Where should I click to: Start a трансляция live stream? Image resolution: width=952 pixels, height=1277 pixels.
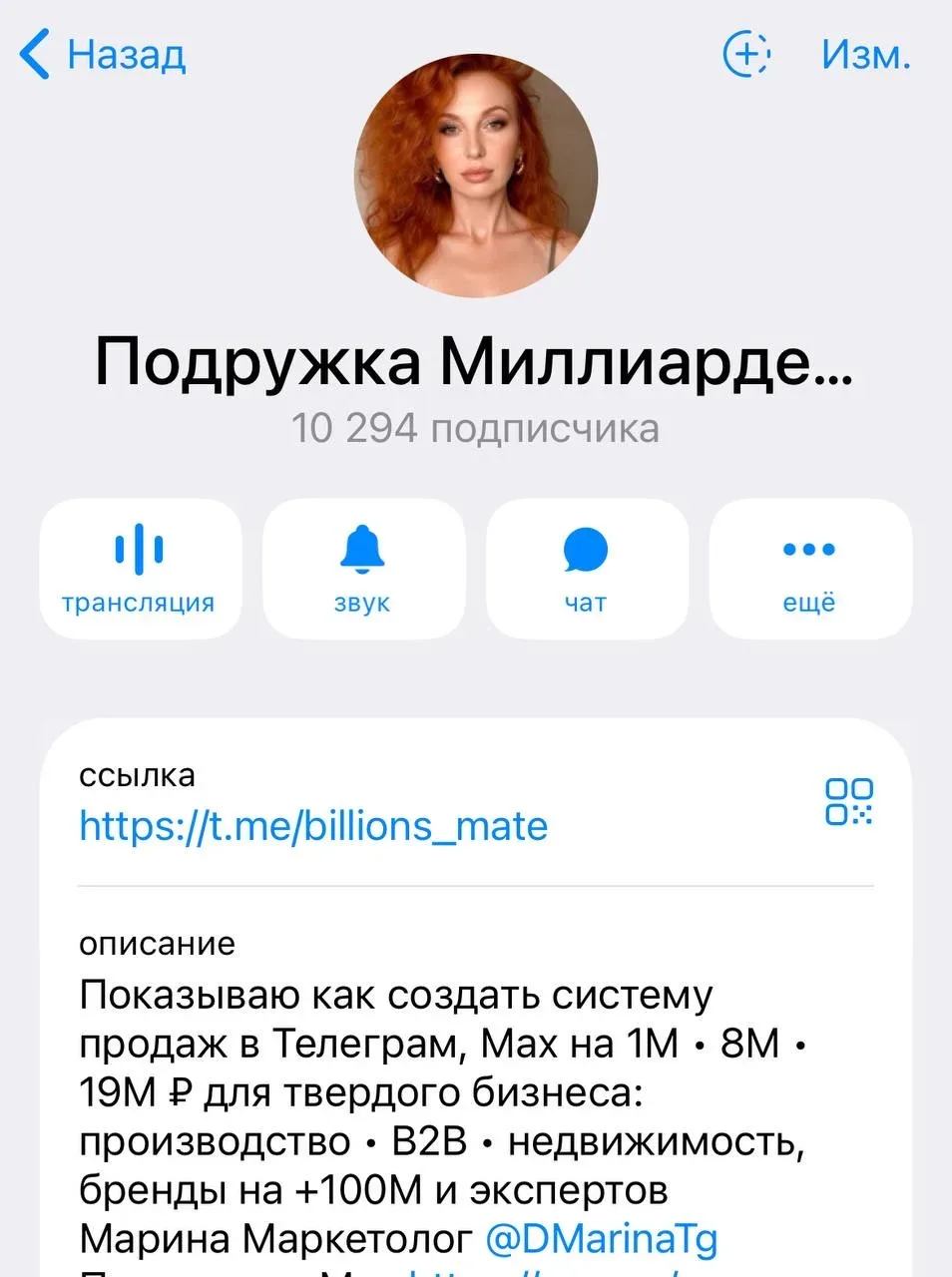click(x=140, y=569)
